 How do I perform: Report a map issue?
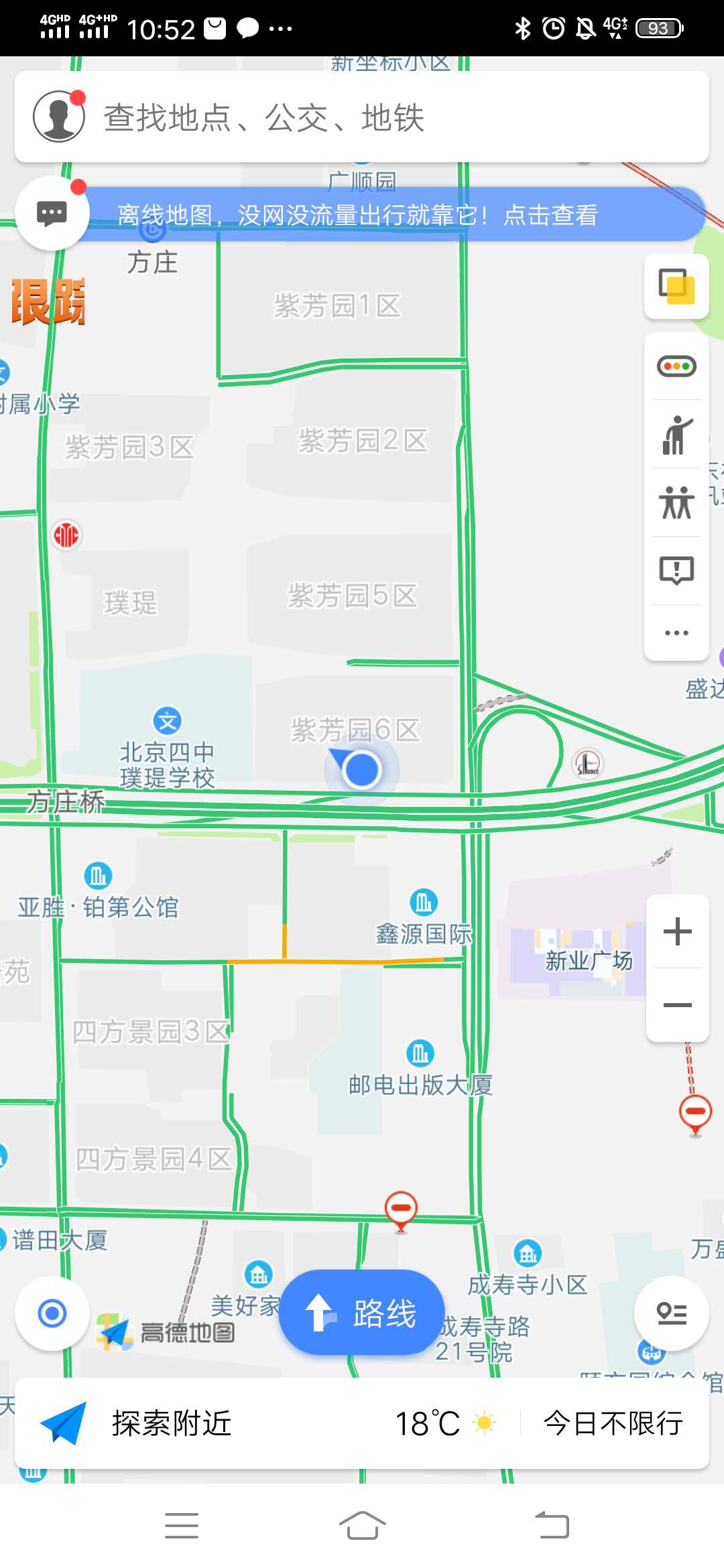[676, 570]
